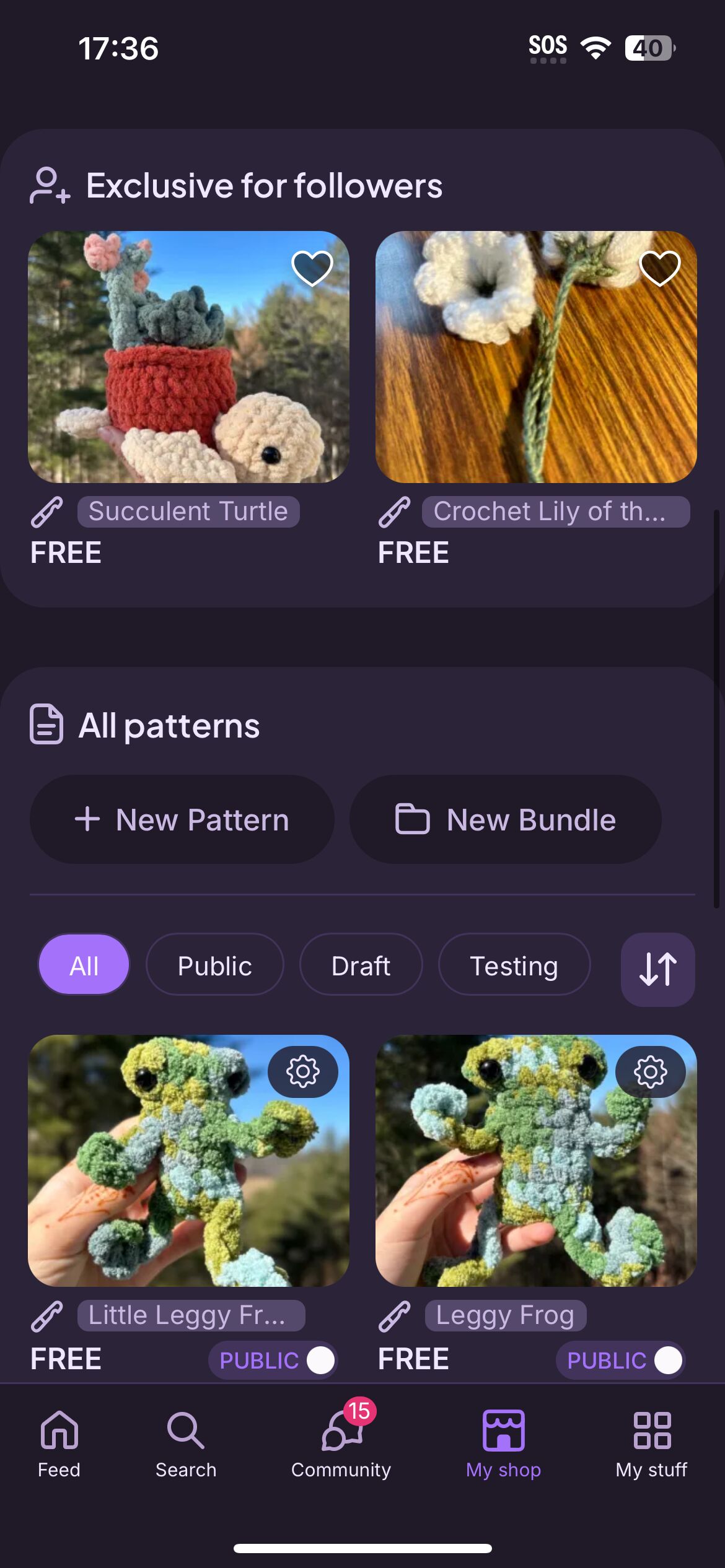
Task: Like the Succulent Turtle pattern
Action: (x=312, y=269)
